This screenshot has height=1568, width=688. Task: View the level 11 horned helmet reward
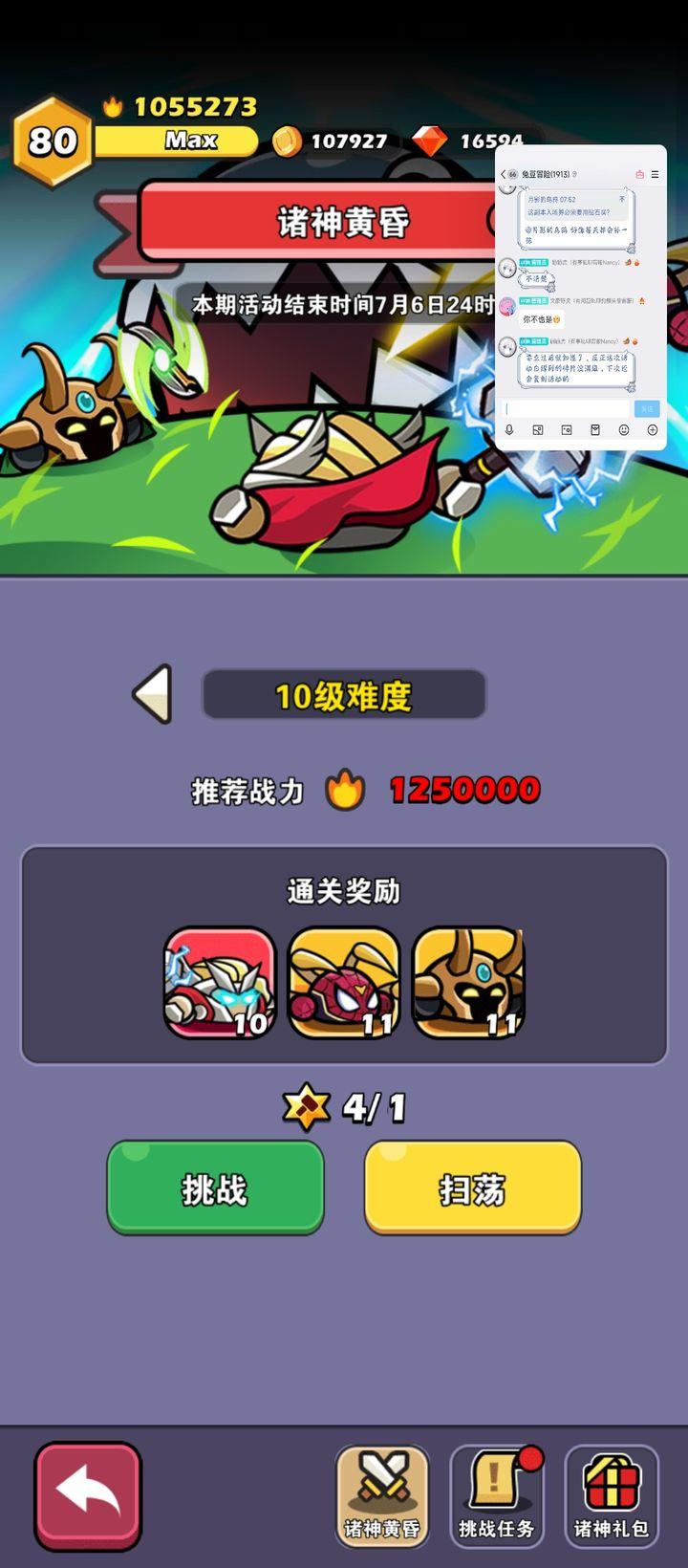pyautogui.click(x=468, y=983)
